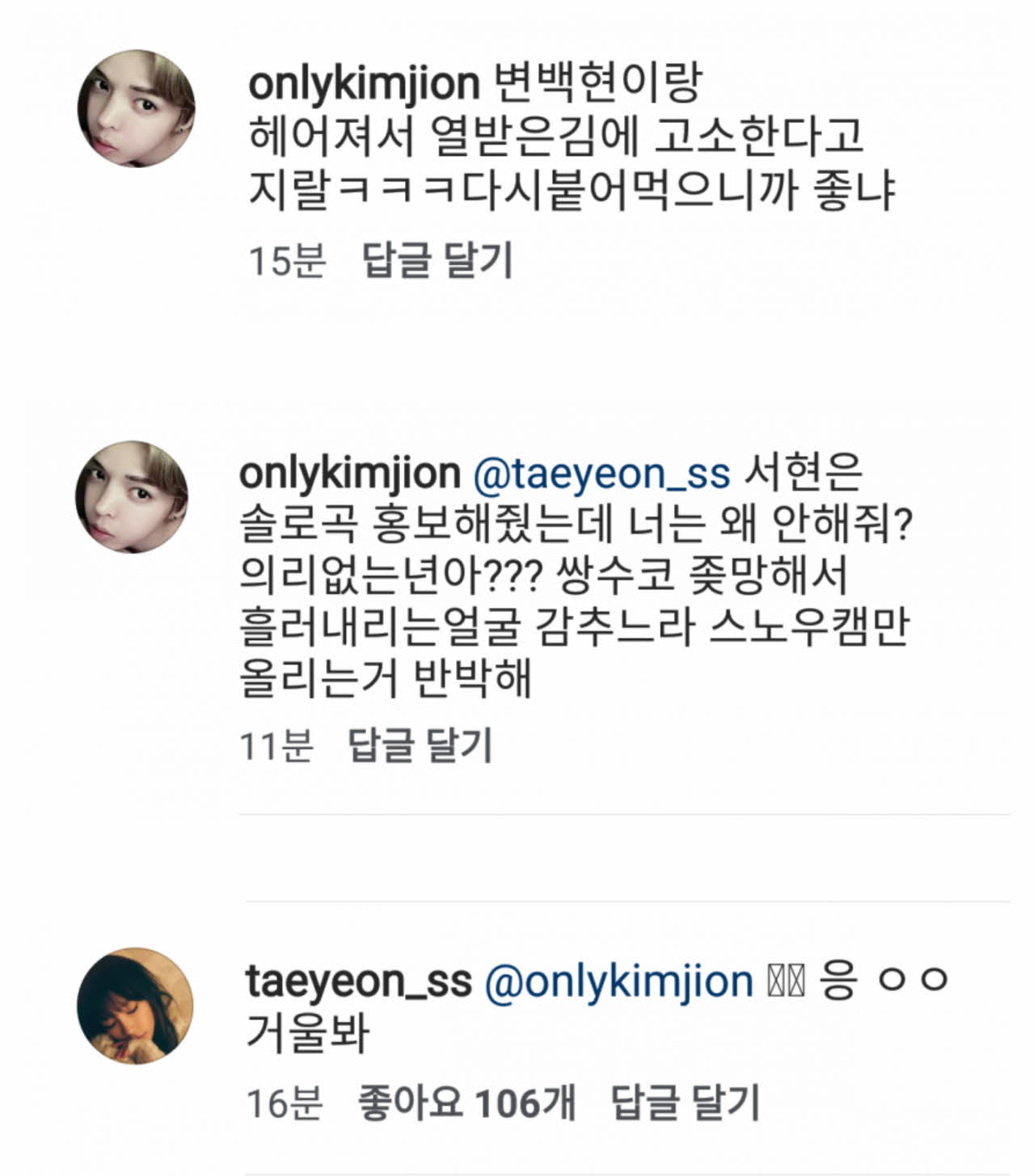Open onlykimjion avatar on 11분 comment
The width and height of the screenshot is (1034, 1176).
point(132,496)
